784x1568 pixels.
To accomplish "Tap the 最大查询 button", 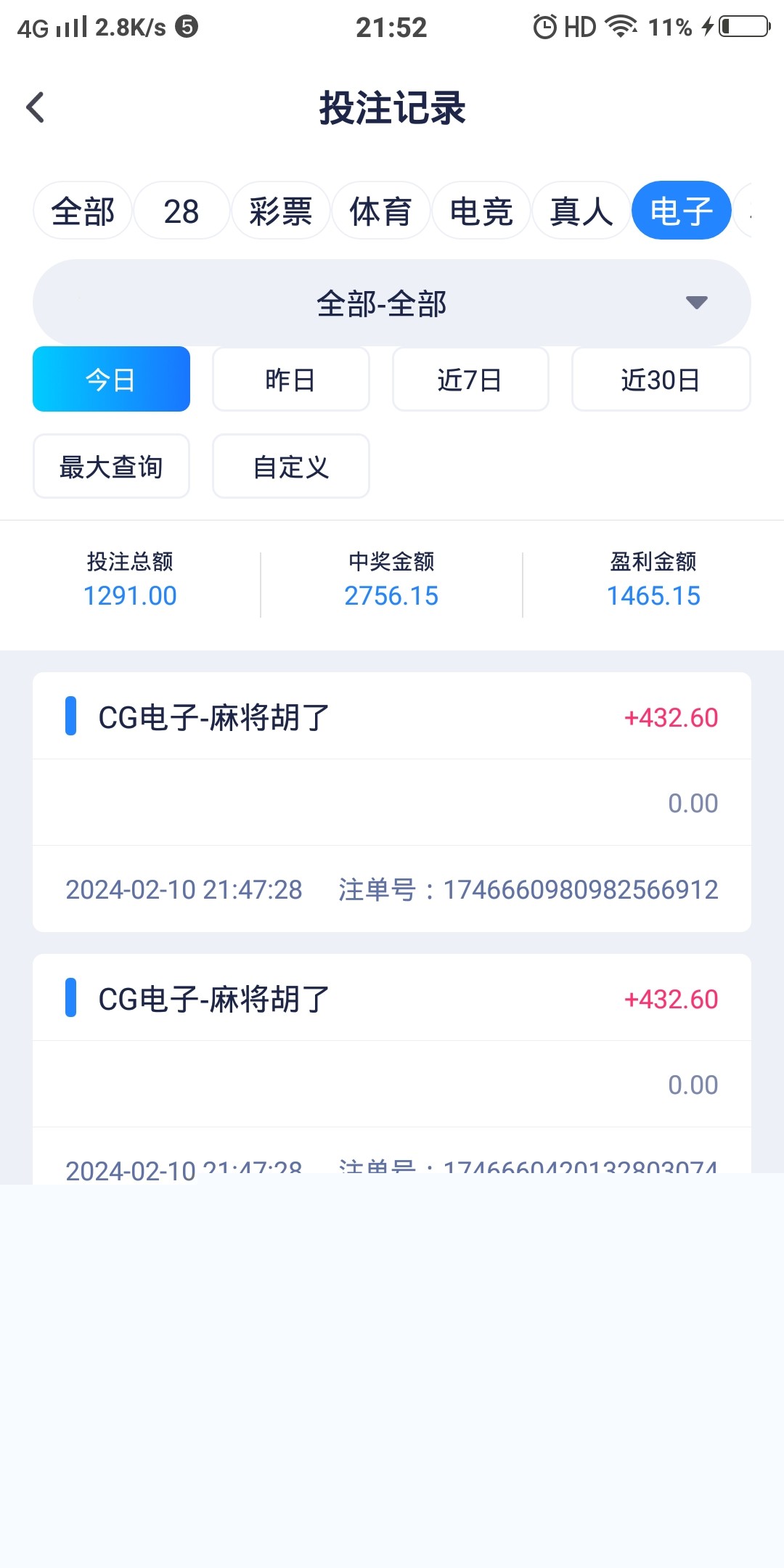I will 111,466.
